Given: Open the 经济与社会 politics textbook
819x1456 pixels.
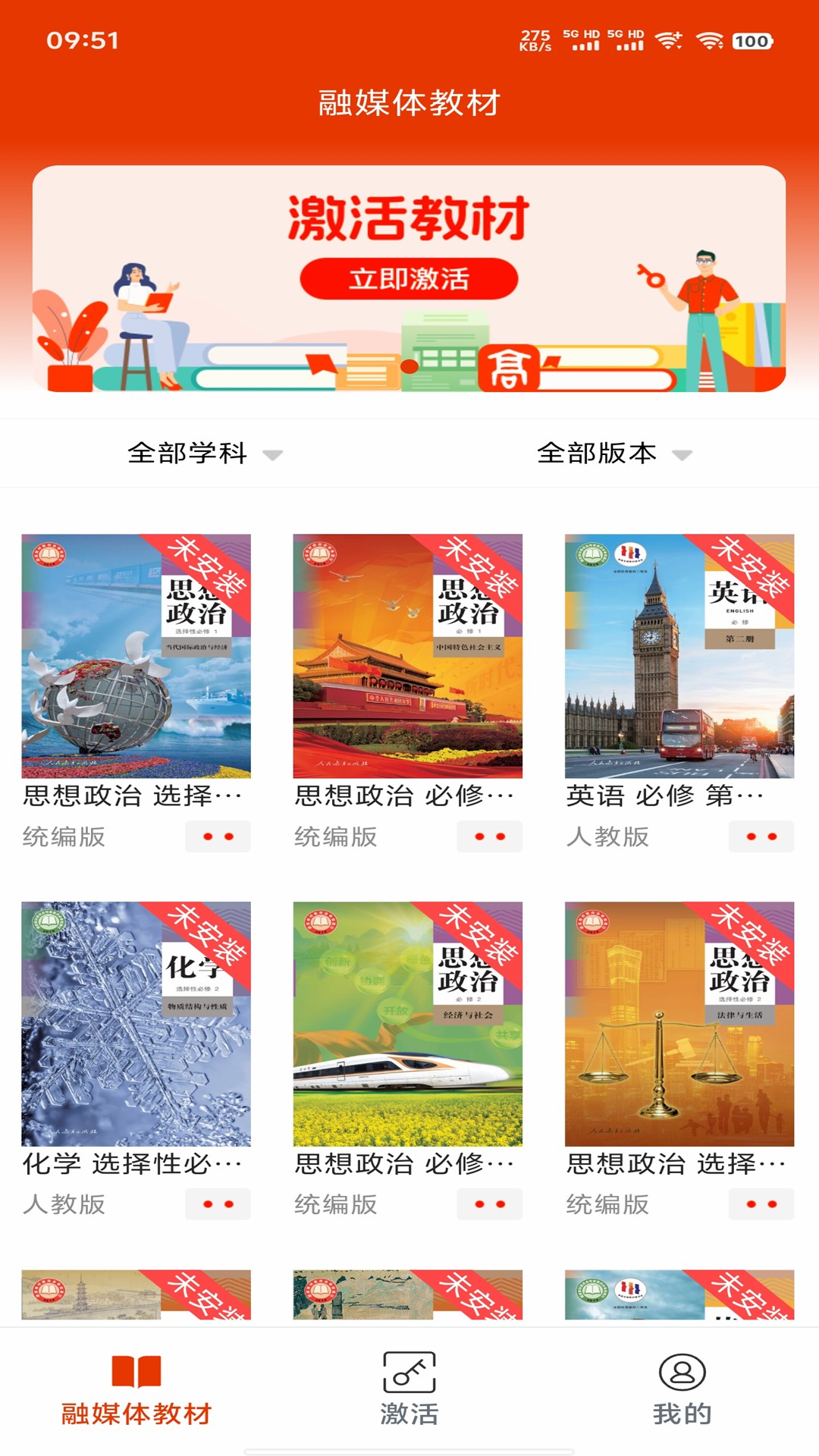Looking at the screenshot, I should tap(407, 1024).
